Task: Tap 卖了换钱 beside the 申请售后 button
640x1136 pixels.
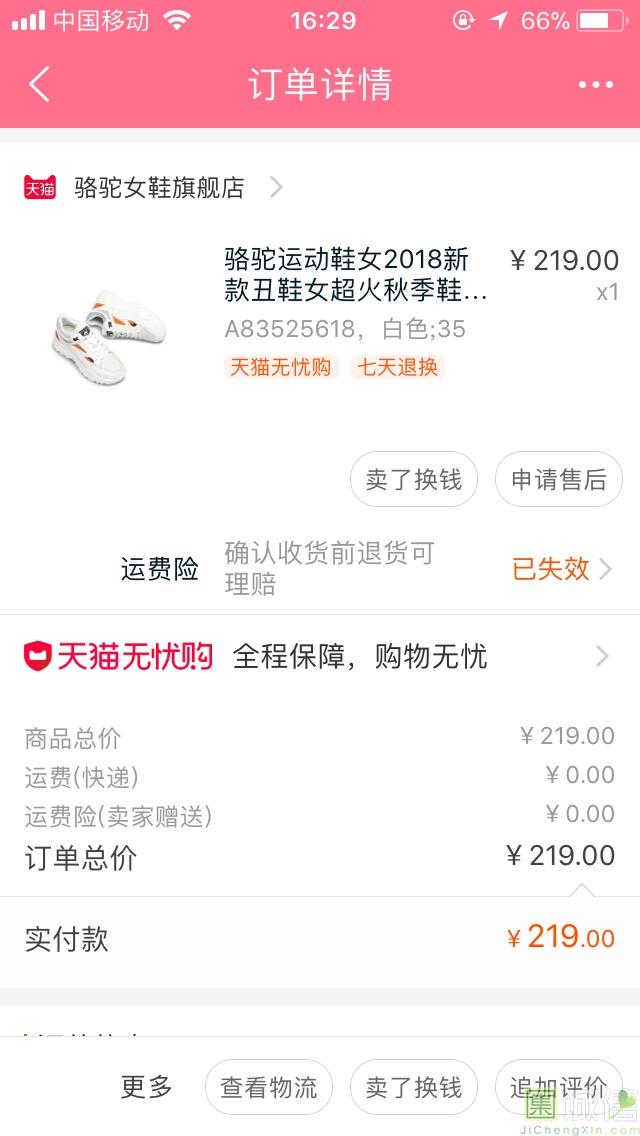Action: tap(414, 480)
